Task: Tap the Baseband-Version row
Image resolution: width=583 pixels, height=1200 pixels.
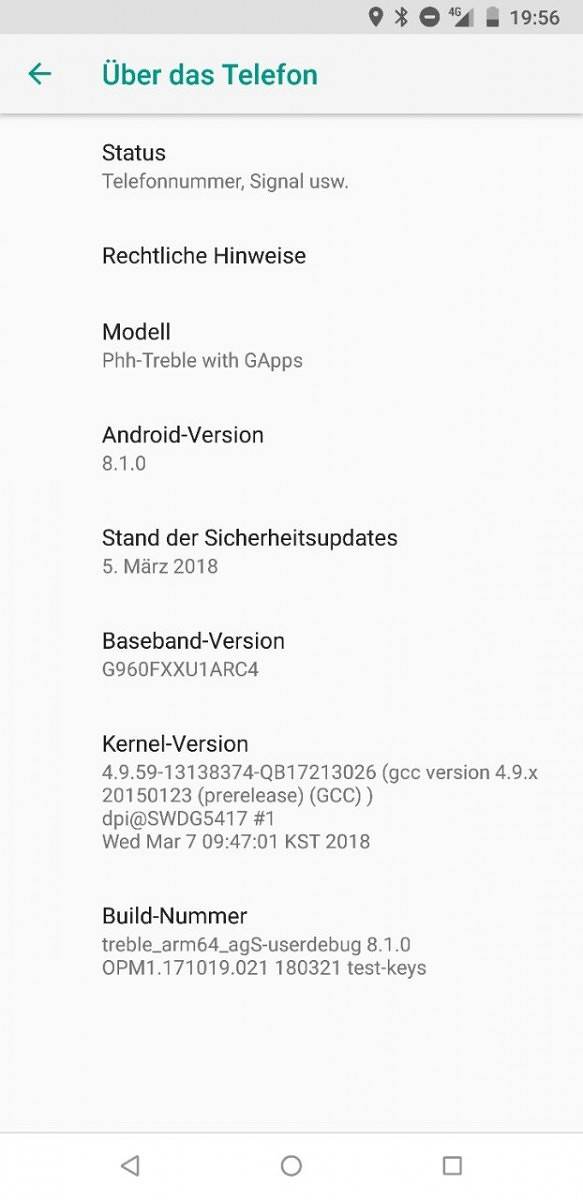Action: (x=291, y=654)
